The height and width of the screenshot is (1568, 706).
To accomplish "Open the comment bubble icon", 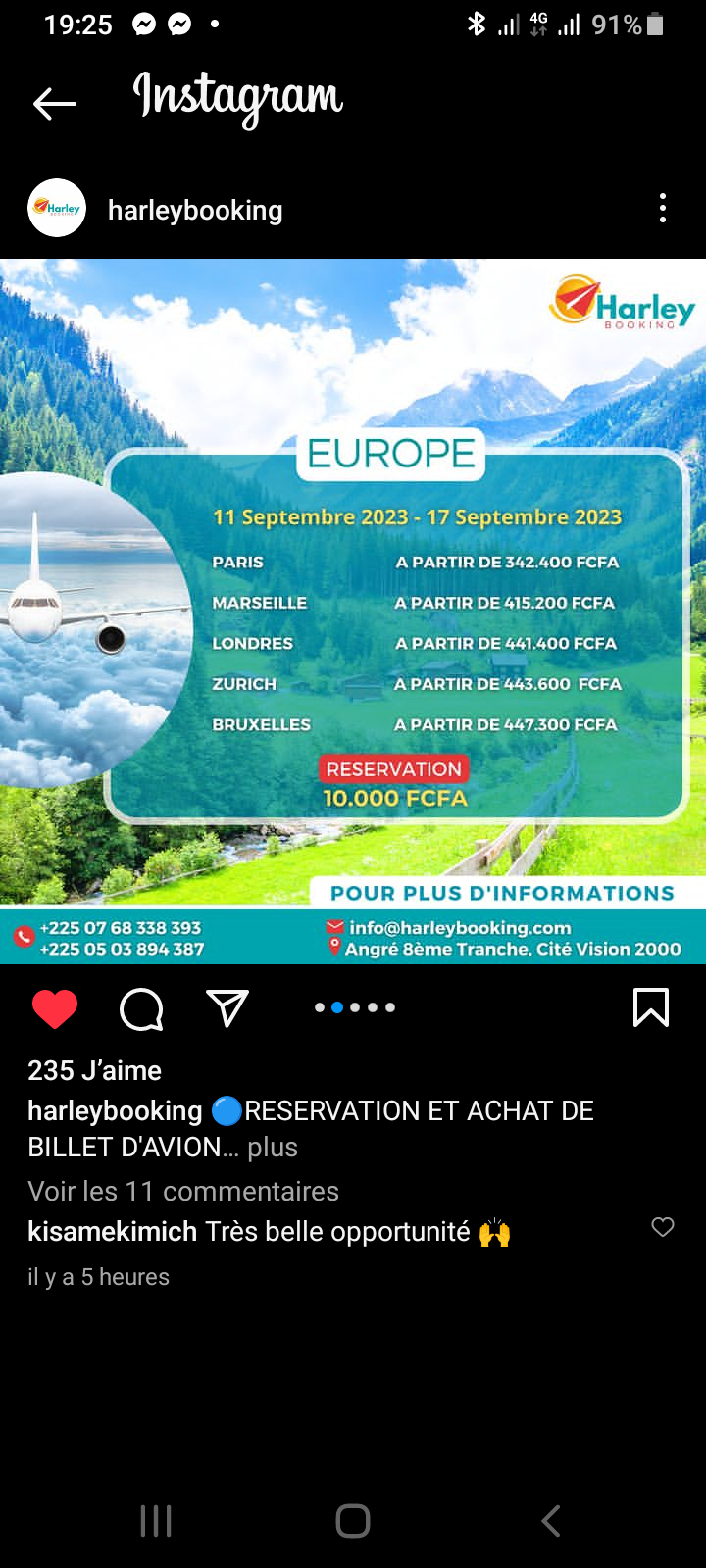I will pos(141,1008).
